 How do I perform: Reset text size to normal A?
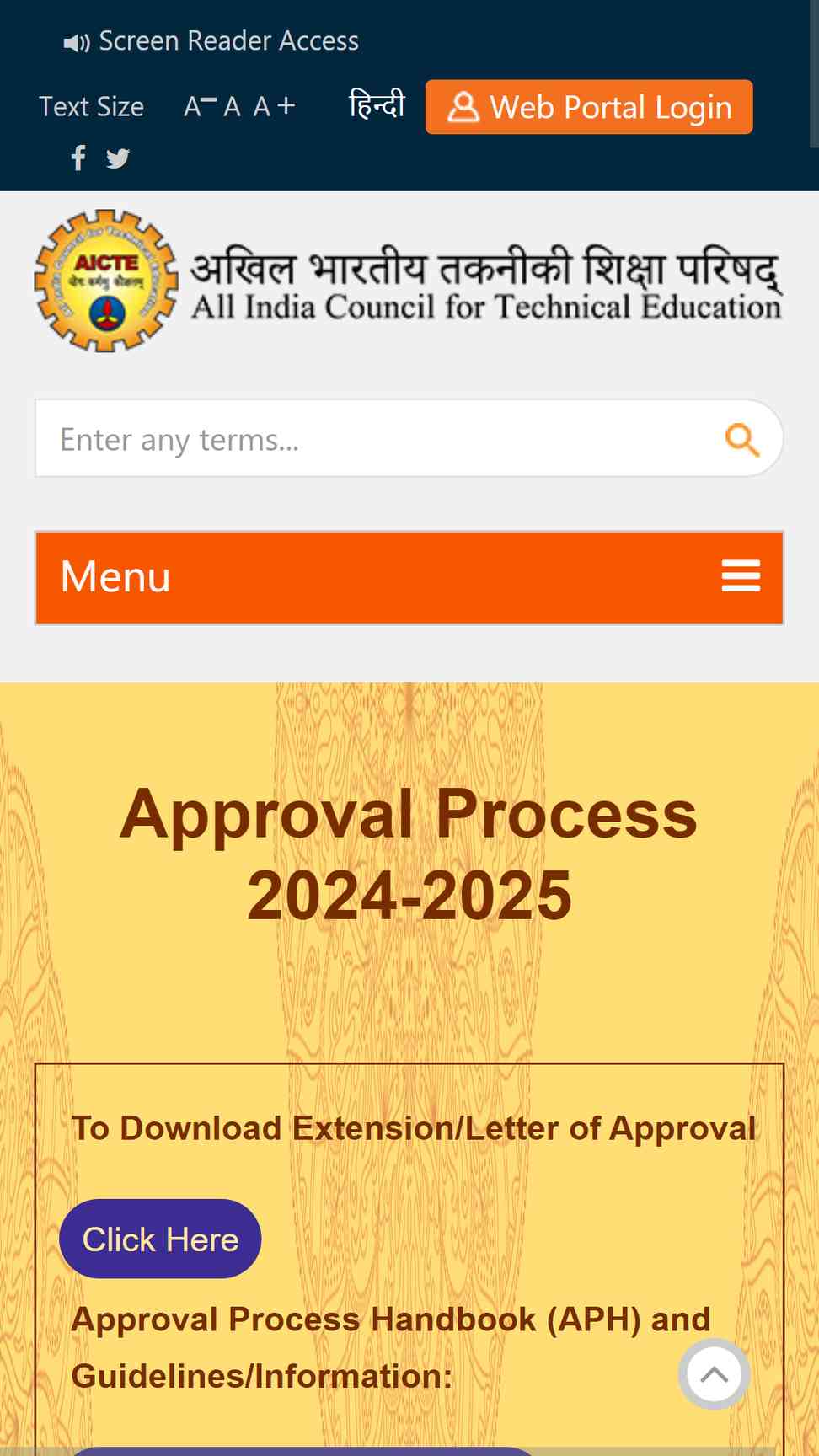[233, 106]
